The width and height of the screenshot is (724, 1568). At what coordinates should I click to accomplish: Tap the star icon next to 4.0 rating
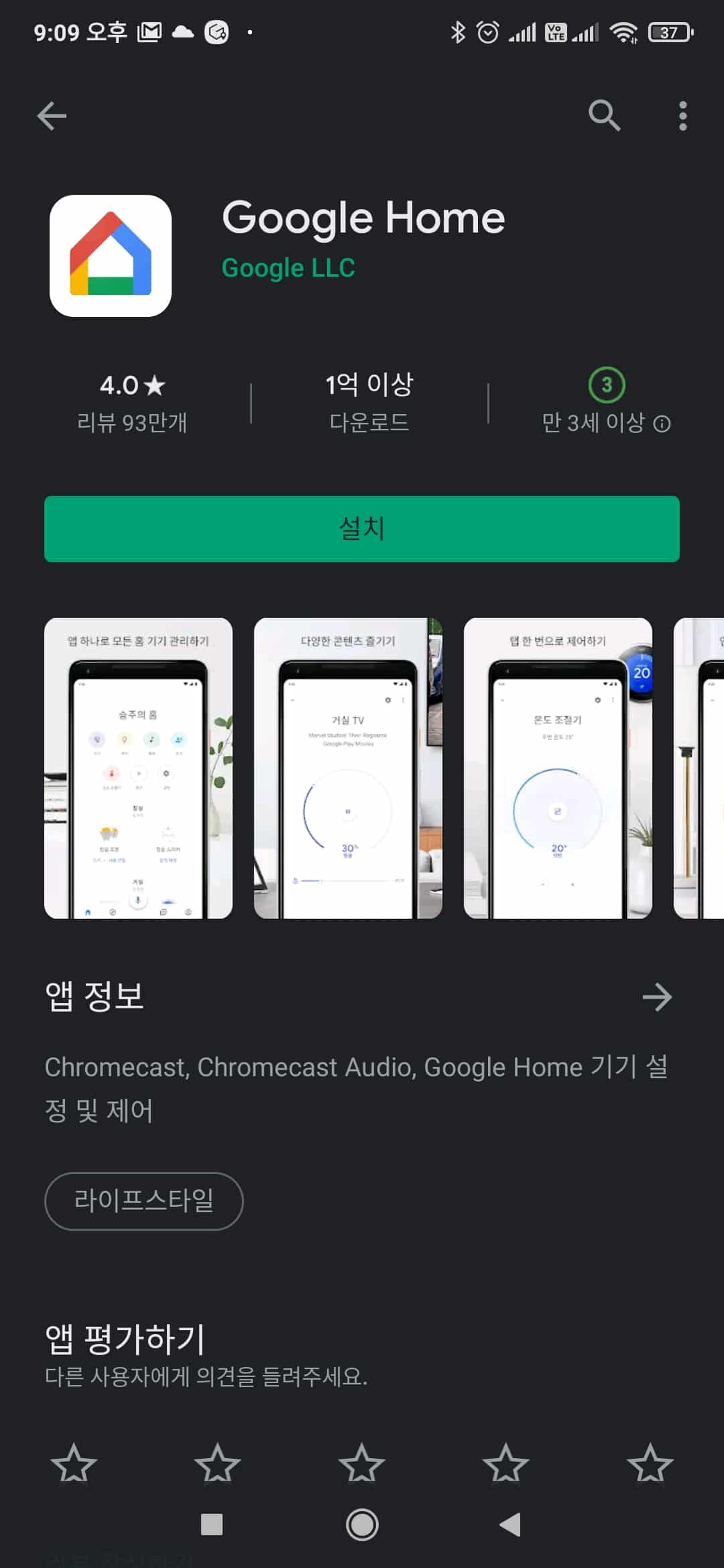point(156,385)
